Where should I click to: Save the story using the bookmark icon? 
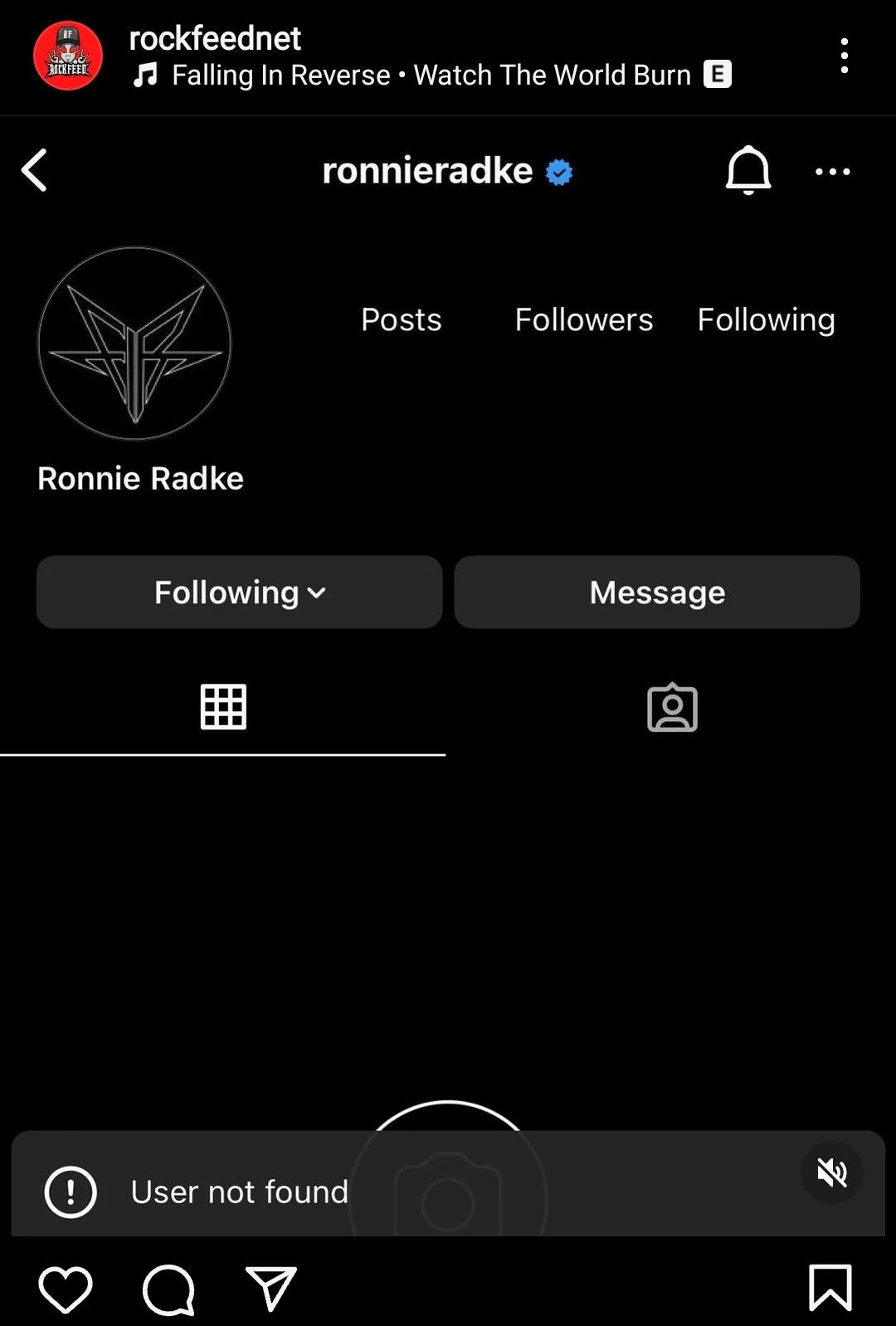830,1288
